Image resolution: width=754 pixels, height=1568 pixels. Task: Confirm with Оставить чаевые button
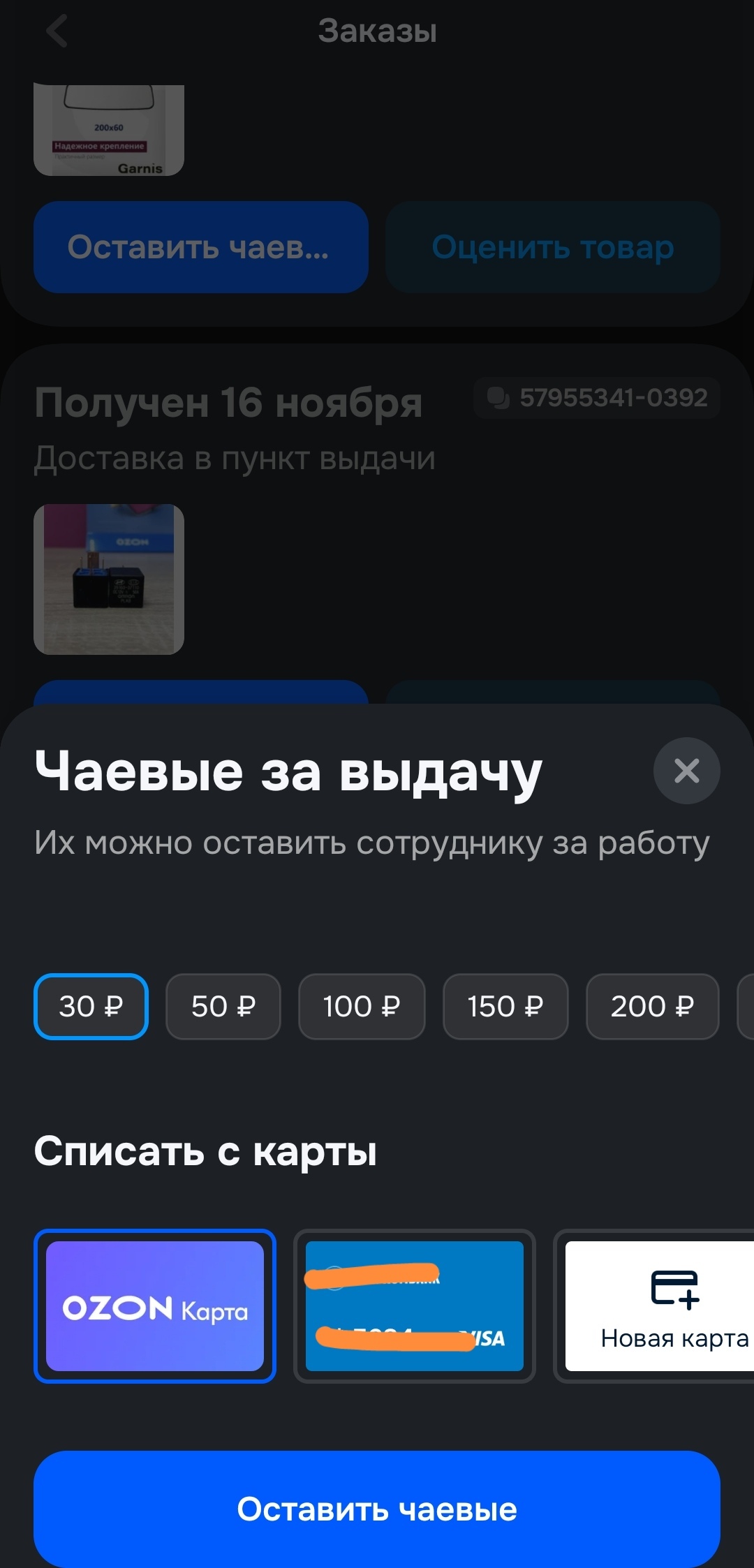[377, 1509]
